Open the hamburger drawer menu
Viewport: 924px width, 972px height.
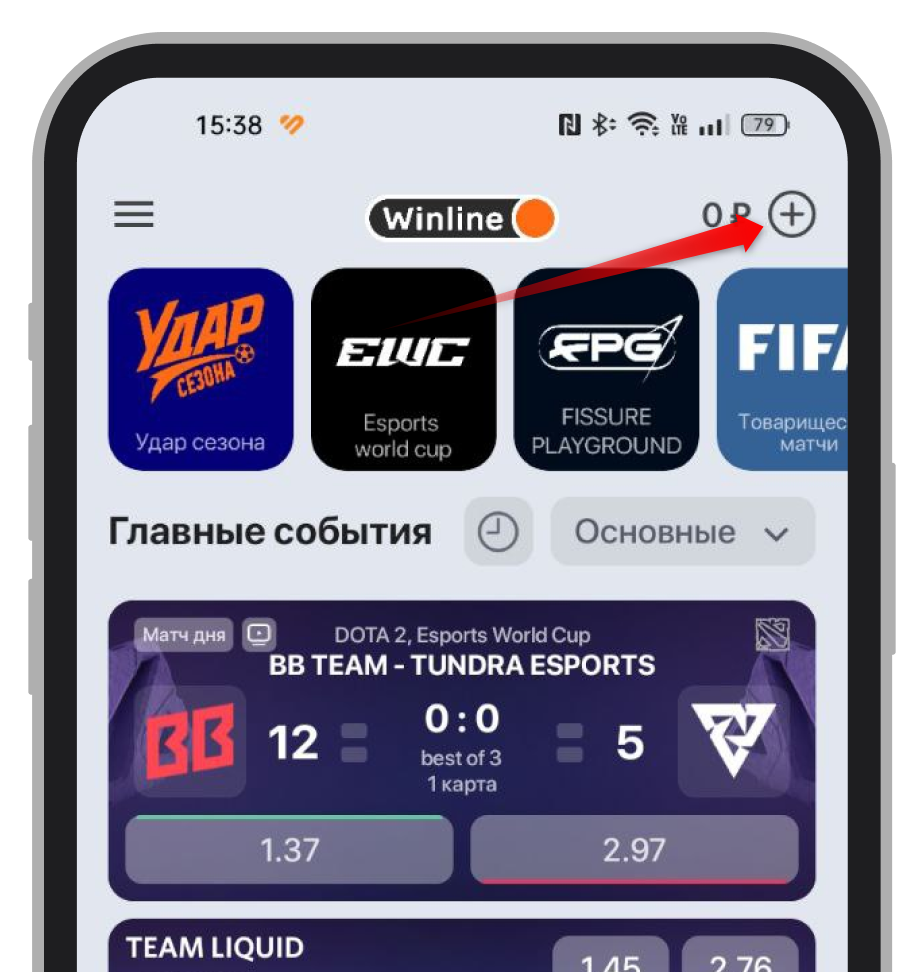[134, 215]
